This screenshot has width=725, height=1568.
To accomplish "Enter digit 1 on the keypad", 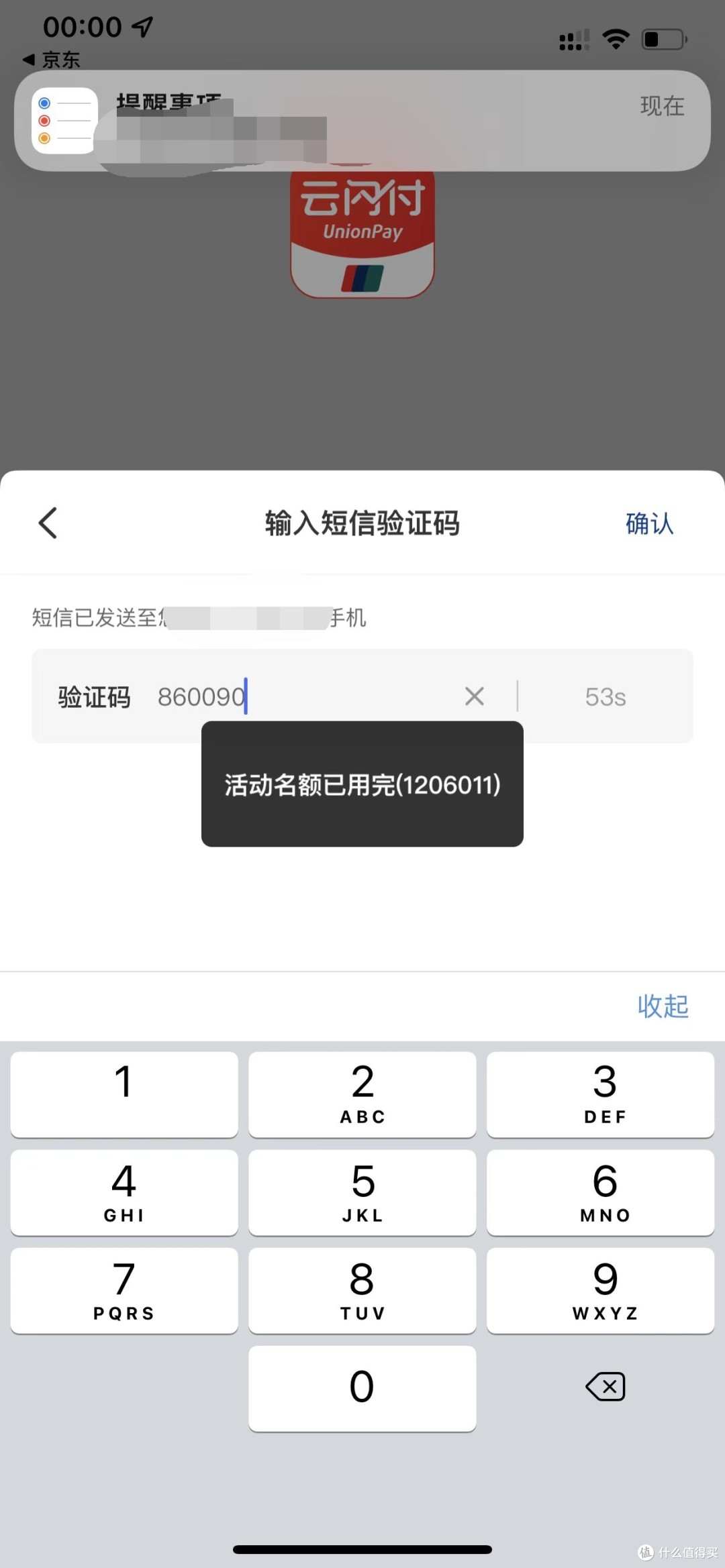I will pos(124,1094).
